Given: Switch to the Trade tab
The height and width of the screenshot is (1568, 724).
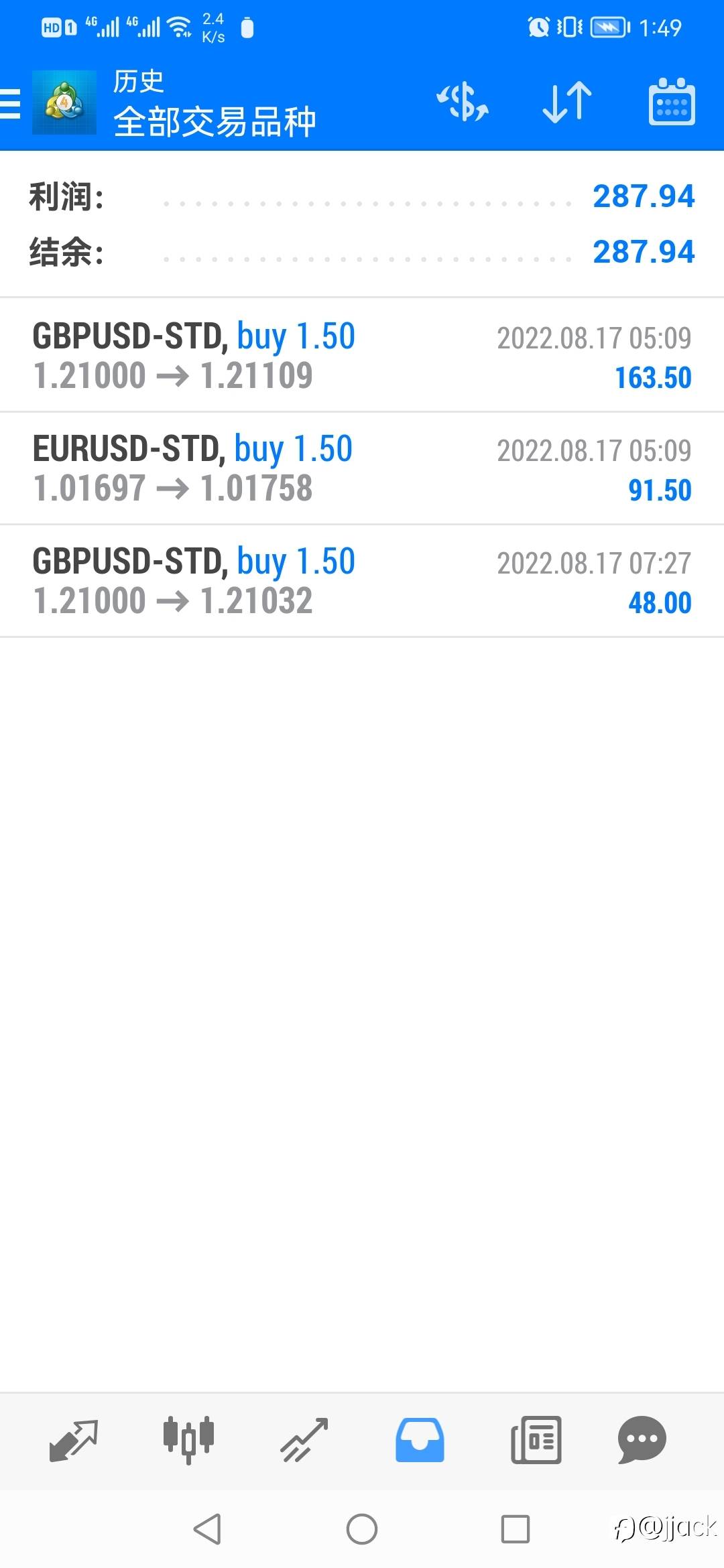Looking at the screenshot, I should click(304, 1440).
